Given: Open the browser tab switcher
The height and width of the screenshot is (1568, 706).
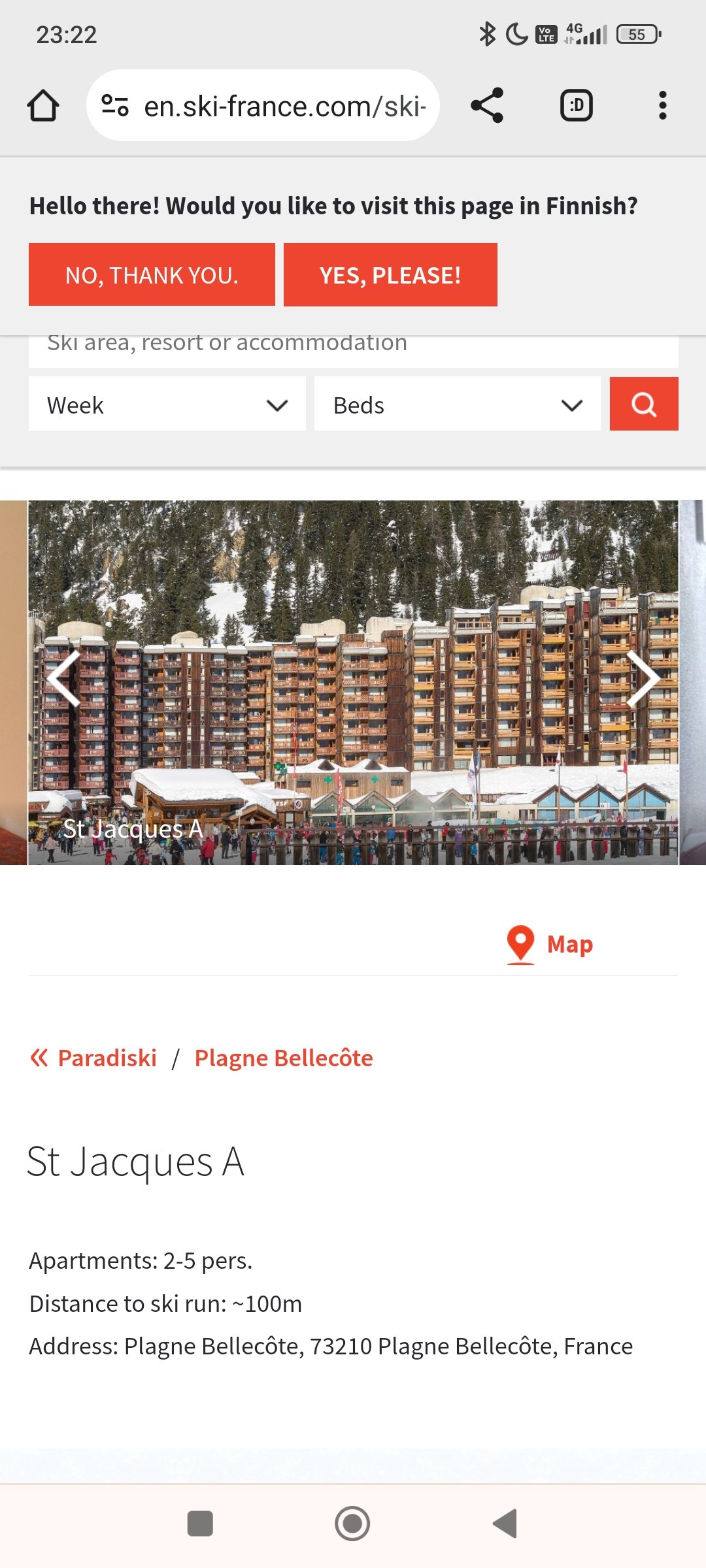Looking at the screenshot, I should tap(577, 105).
